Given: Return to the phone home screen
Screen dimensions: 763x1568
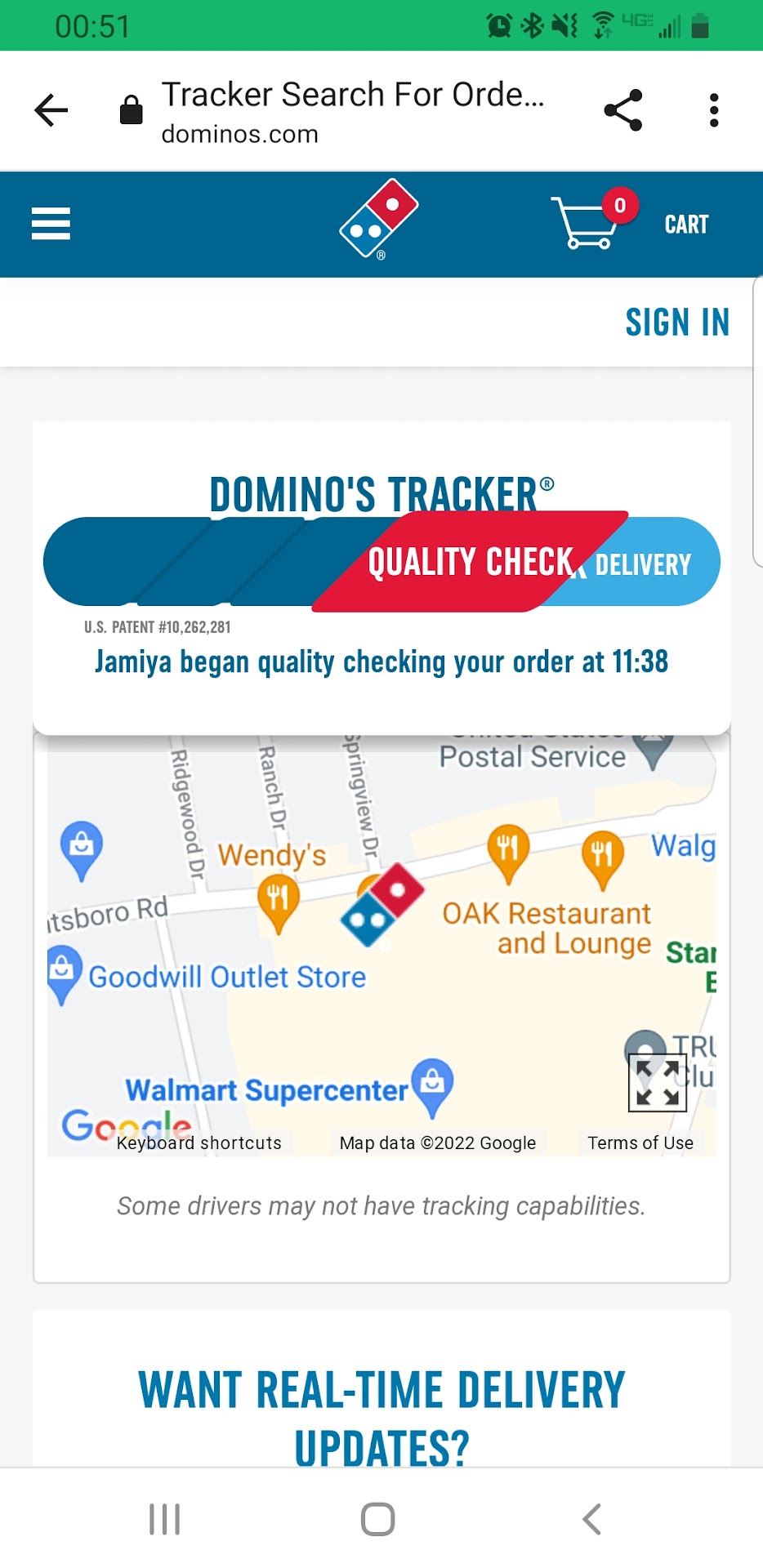Looking at the screenshot, I should (x=378, y=1520).
